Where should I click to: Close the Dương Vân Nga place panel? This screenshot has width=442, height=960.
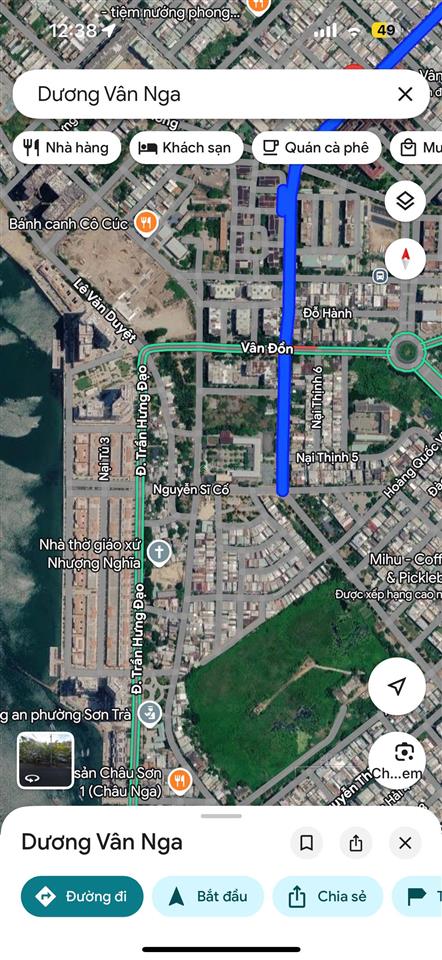(405, 843)
